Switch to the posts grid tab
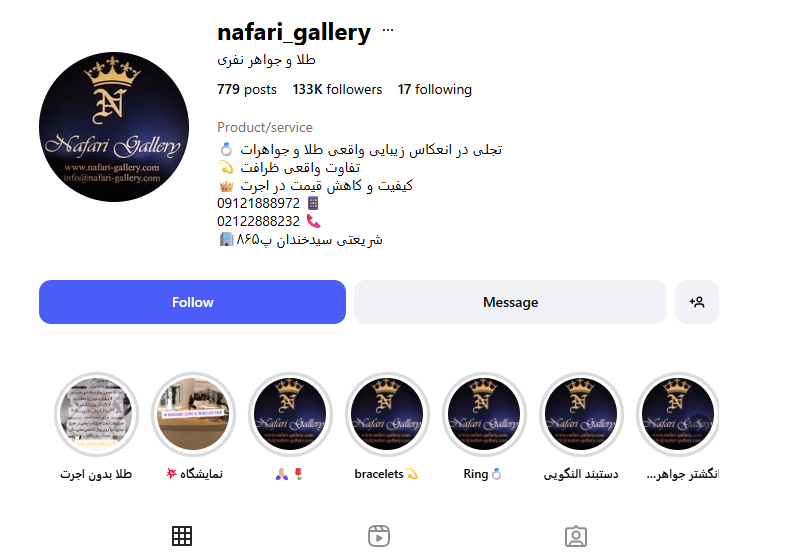This screenshot has height=552, width=796. pyautogui.click(x=182, y=536)
